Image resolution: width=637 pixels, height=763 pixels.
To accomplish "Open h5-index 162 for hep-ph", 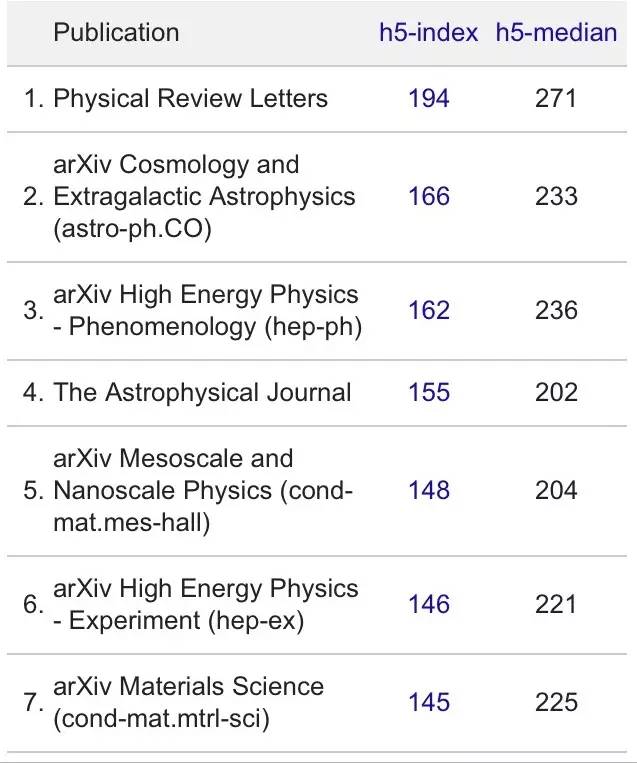I will coord(428,310).
